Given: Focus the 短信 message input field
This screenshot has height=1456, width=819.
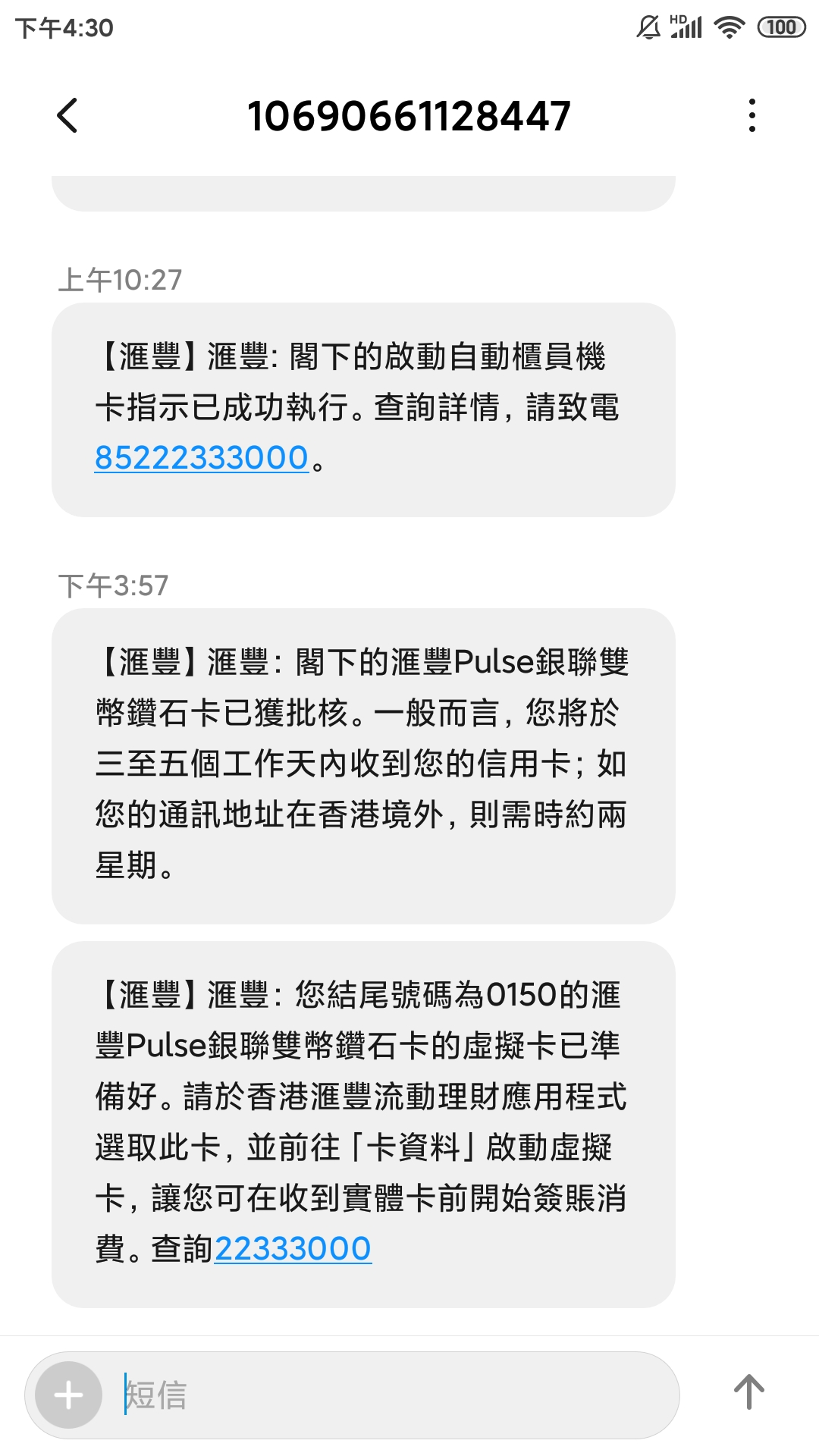Looking at the screenshot, I should pyautogui.click(x=394, y=1395).
